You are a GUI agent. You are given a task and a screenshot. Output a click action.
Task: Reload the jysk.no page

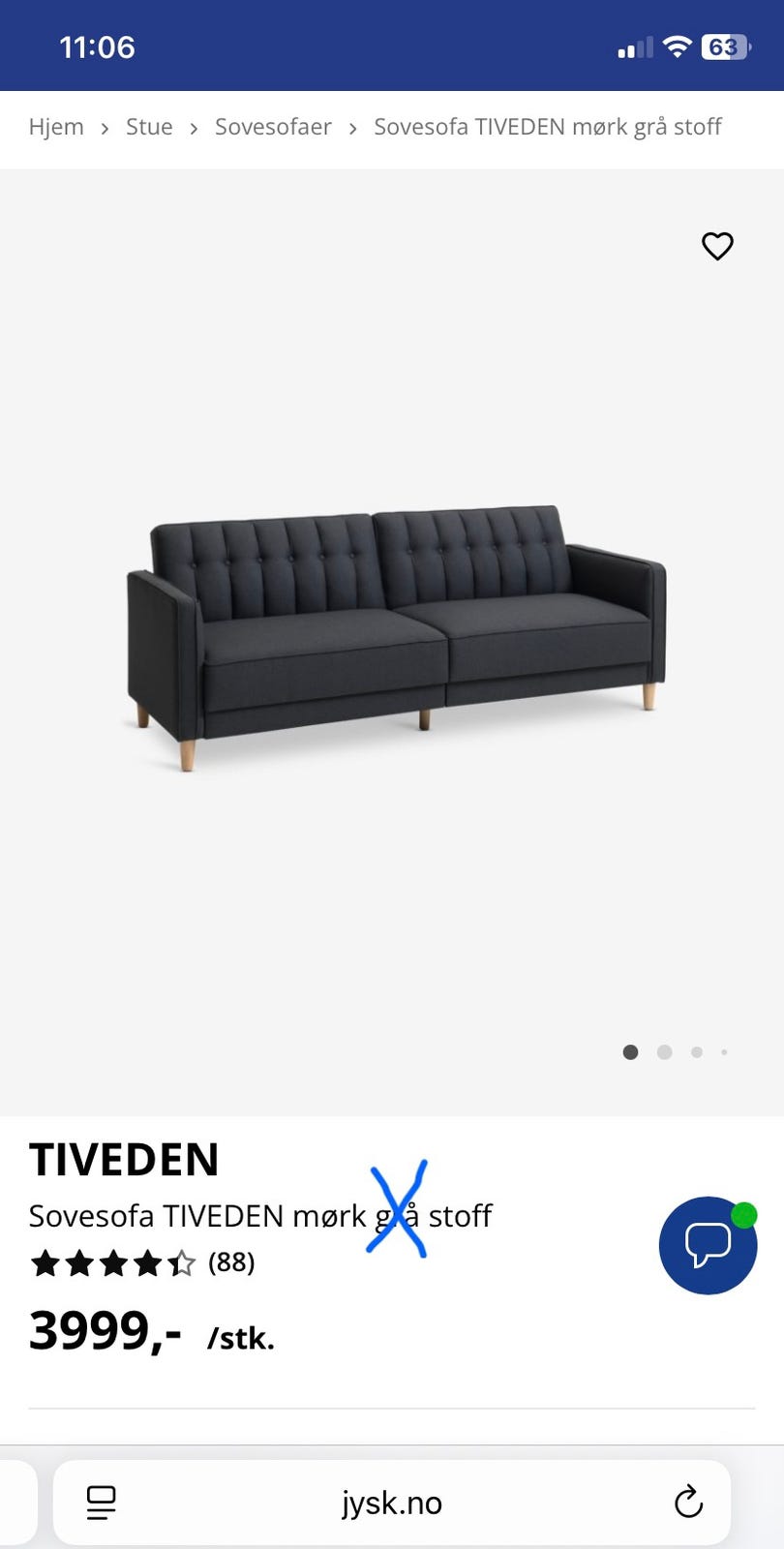click(688, 1503)
